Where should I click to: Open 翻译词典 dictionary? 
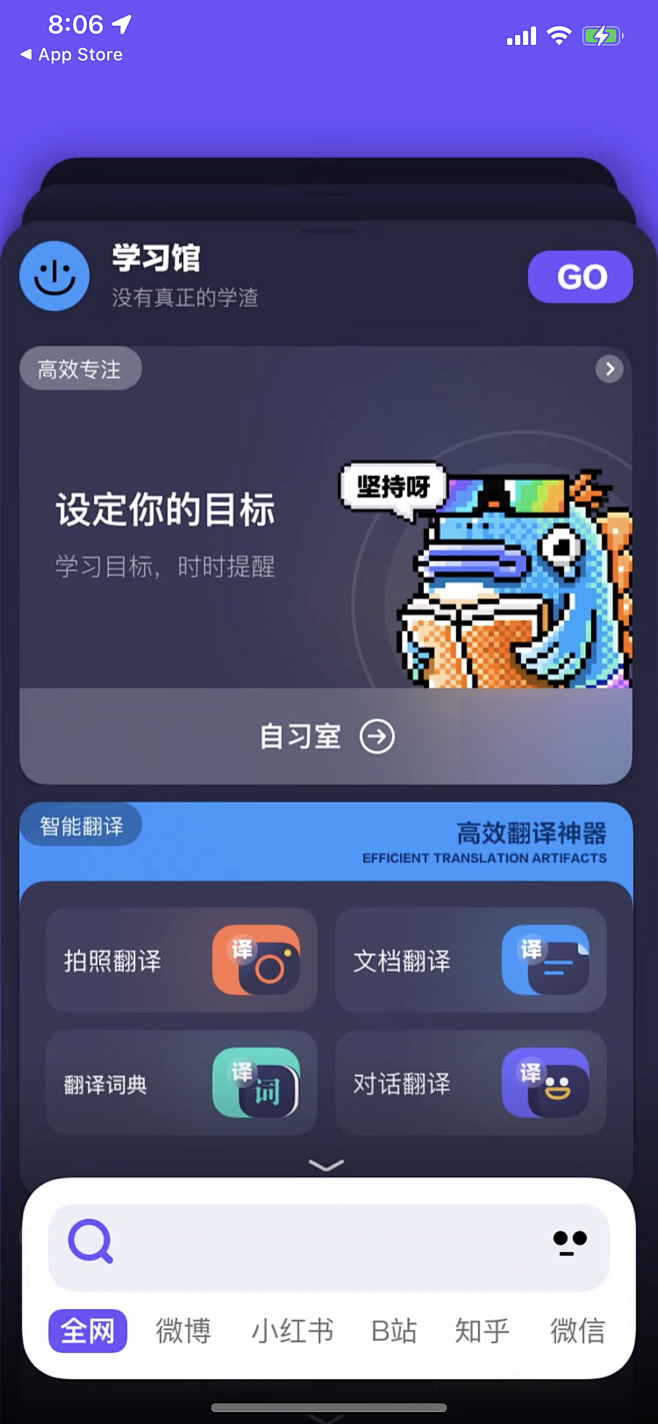point(181,1083)
